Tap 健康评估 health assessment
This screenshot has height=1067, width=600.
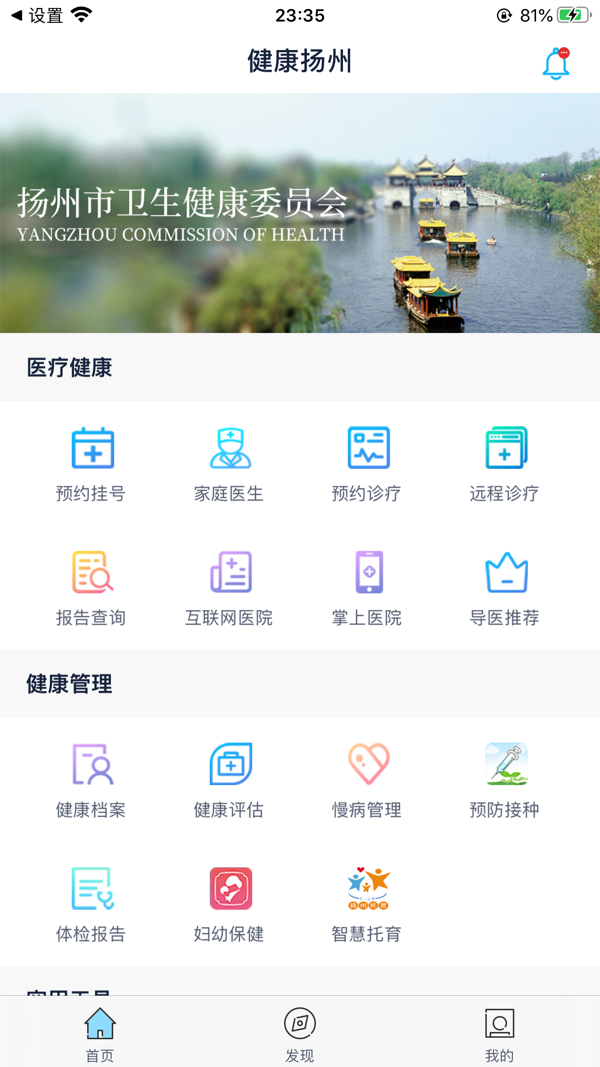pos(230,780)
